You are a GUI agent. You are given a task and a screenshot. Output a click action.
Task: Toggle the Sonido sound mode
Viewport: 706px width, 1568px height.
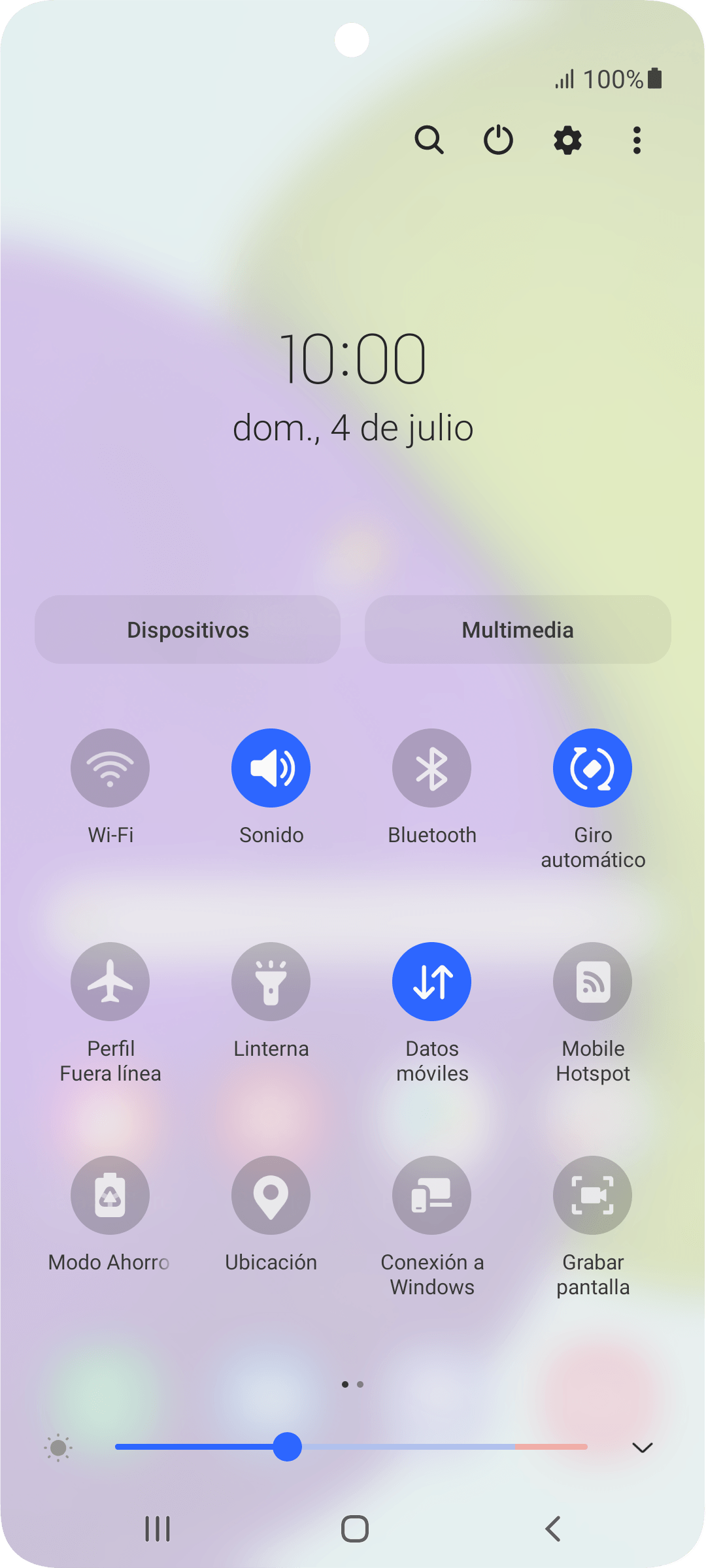[x=271, y=768]
